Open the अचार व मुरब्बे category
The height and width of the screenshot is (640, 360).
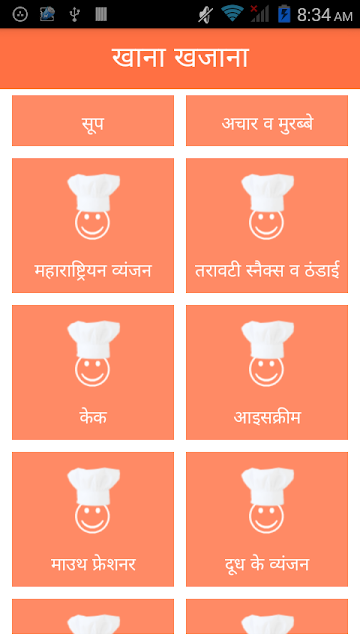click(x=267, y=120)
